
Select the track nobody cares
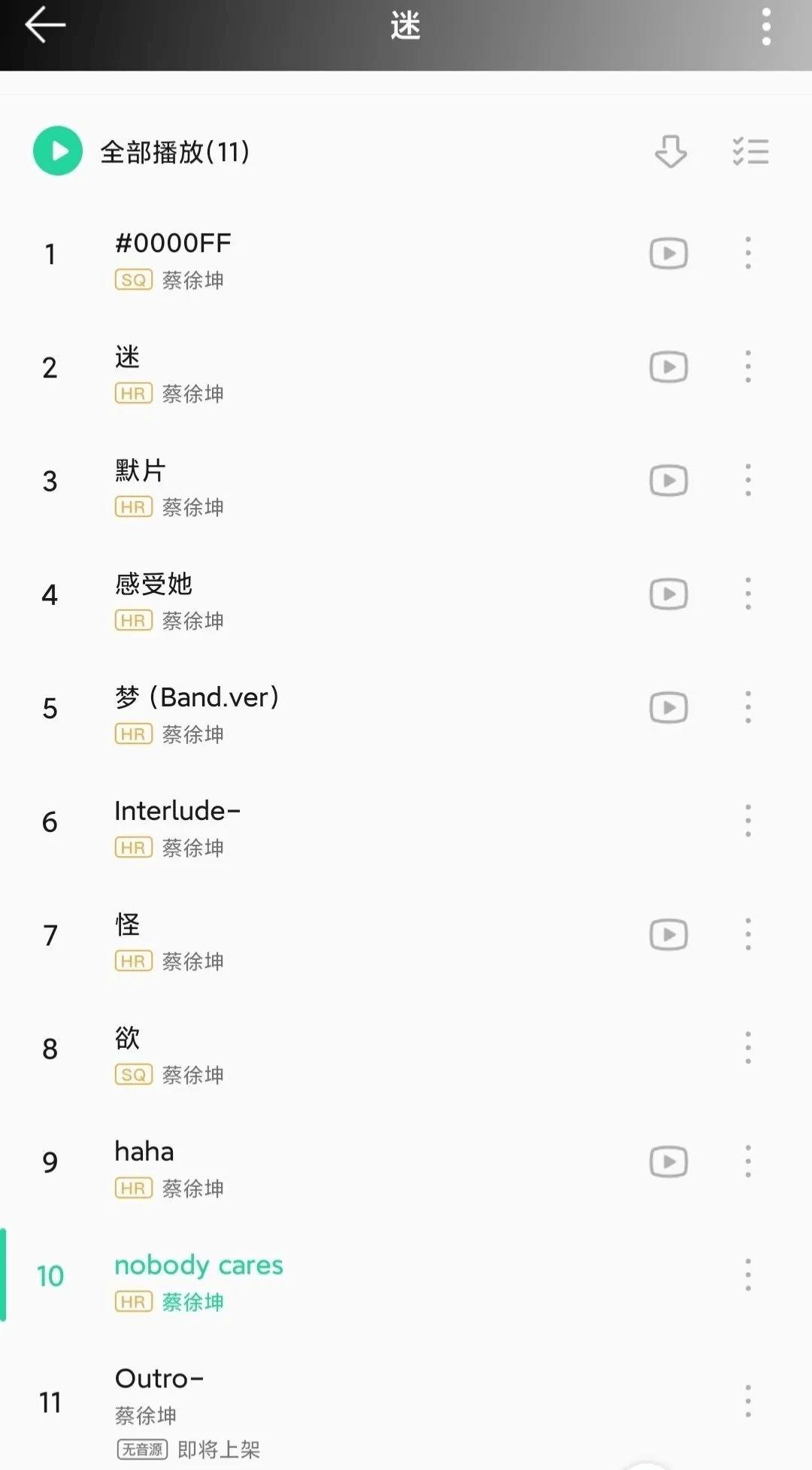click(198, 1265)
